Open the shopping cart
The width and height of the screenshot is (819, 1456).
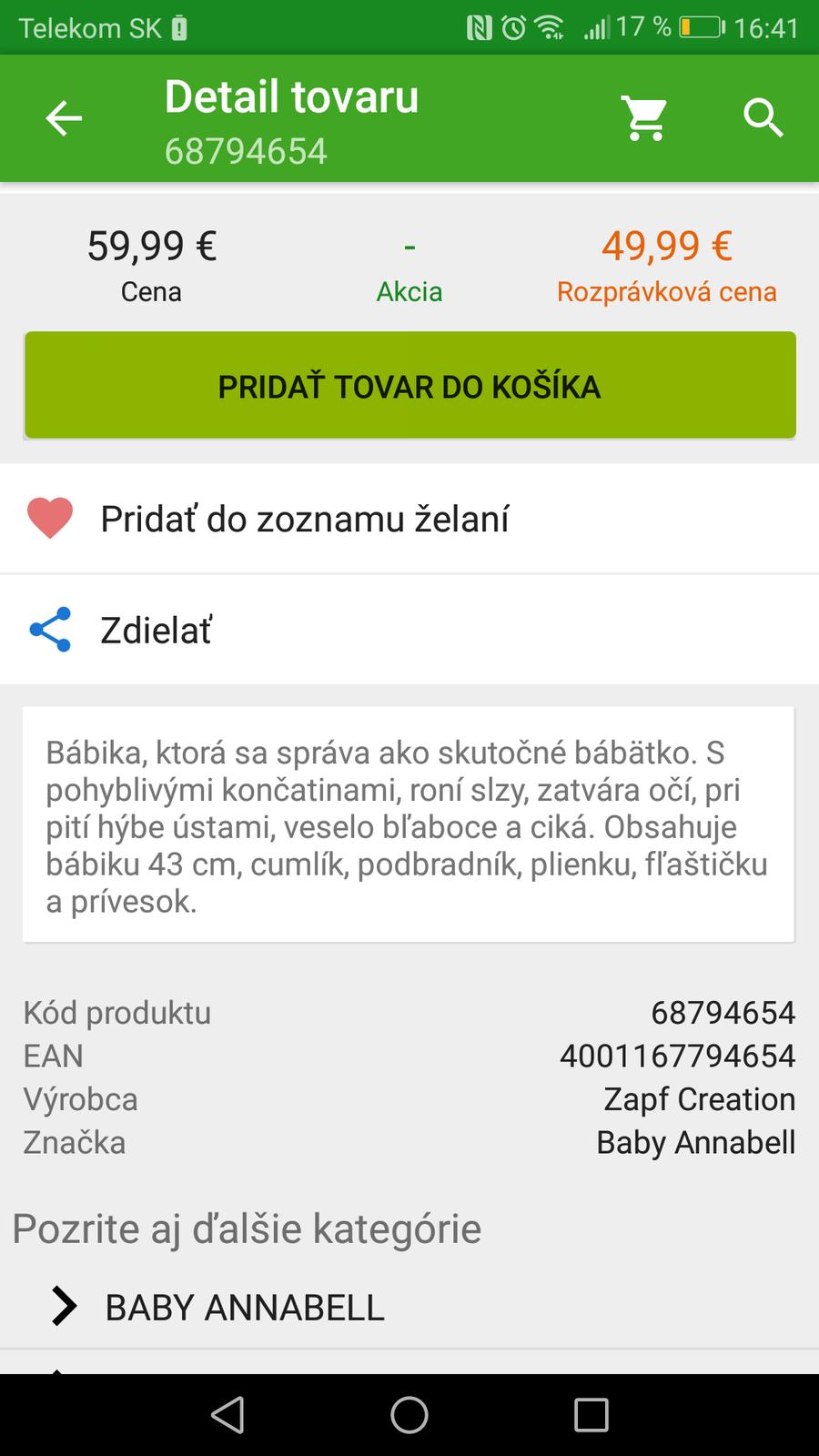pos(644,118)
